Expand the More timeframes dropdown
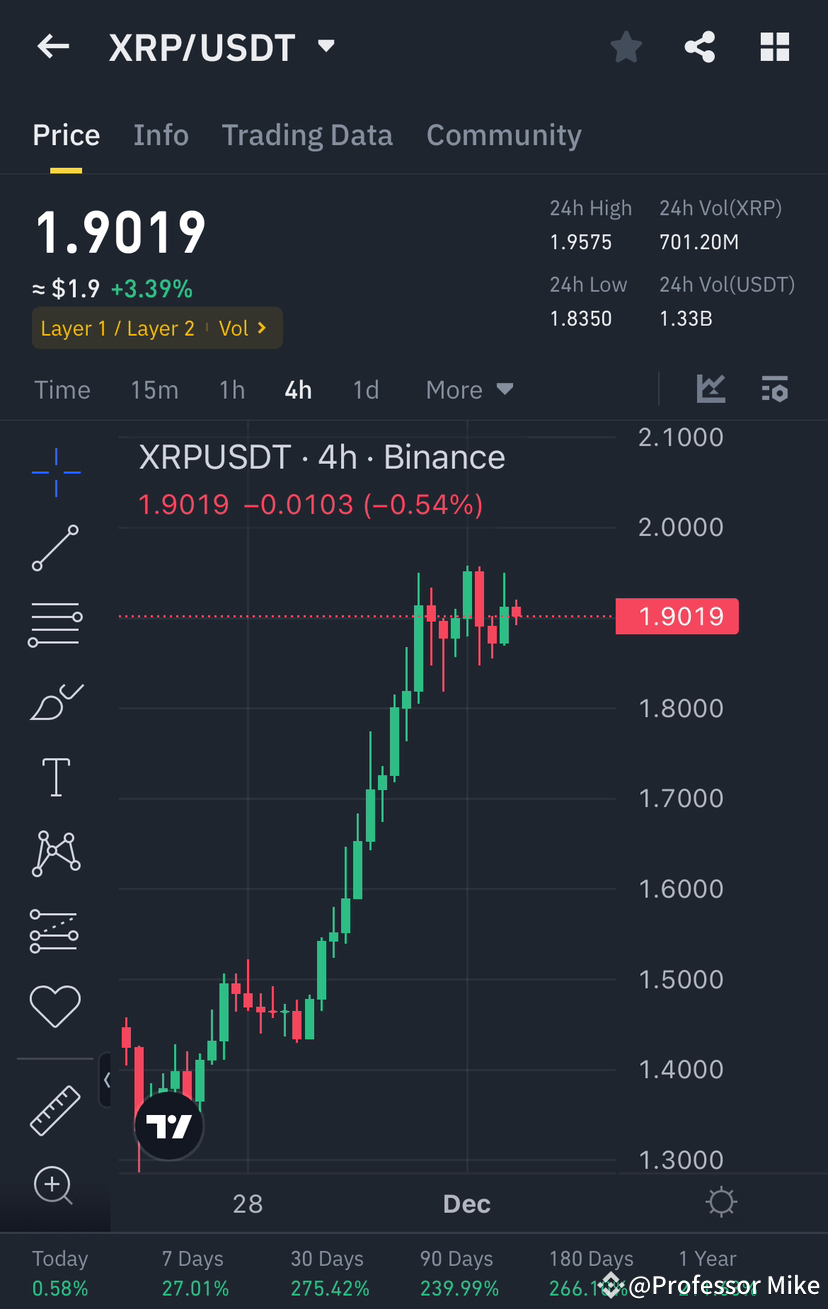 (468, 389)
